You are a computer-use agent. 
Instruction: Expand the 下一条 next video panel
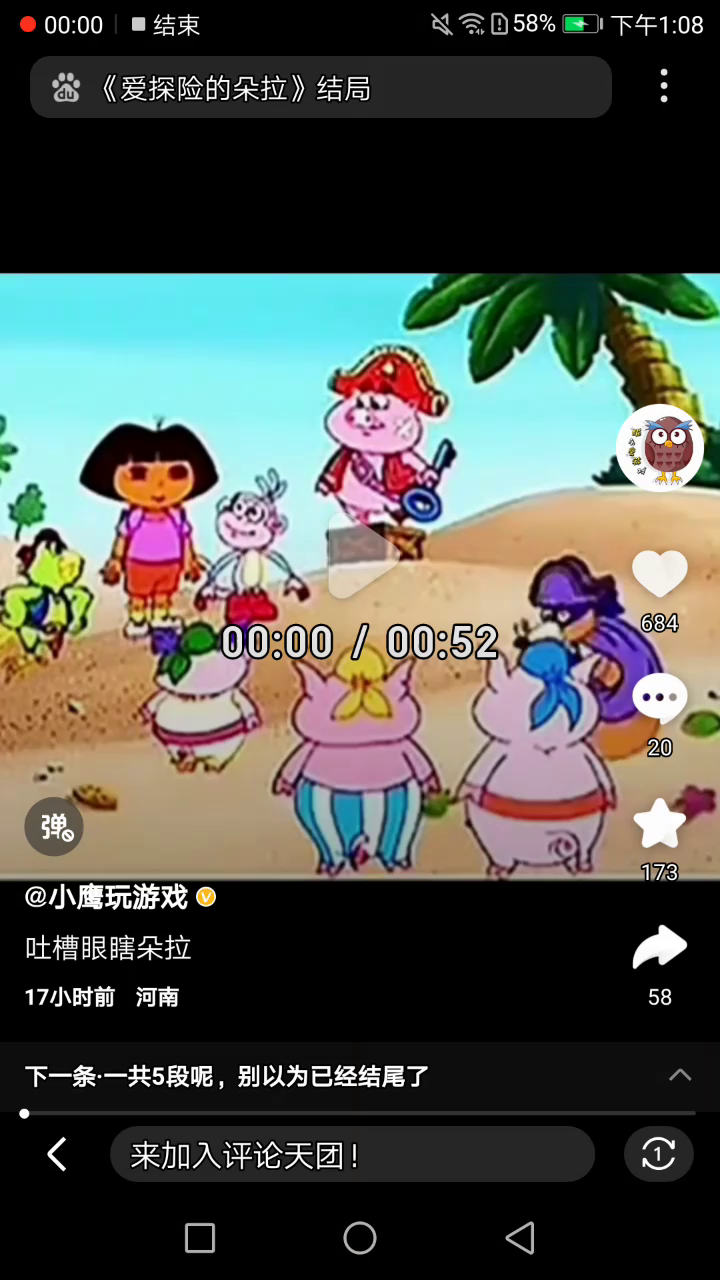(x=679, y=1075)
